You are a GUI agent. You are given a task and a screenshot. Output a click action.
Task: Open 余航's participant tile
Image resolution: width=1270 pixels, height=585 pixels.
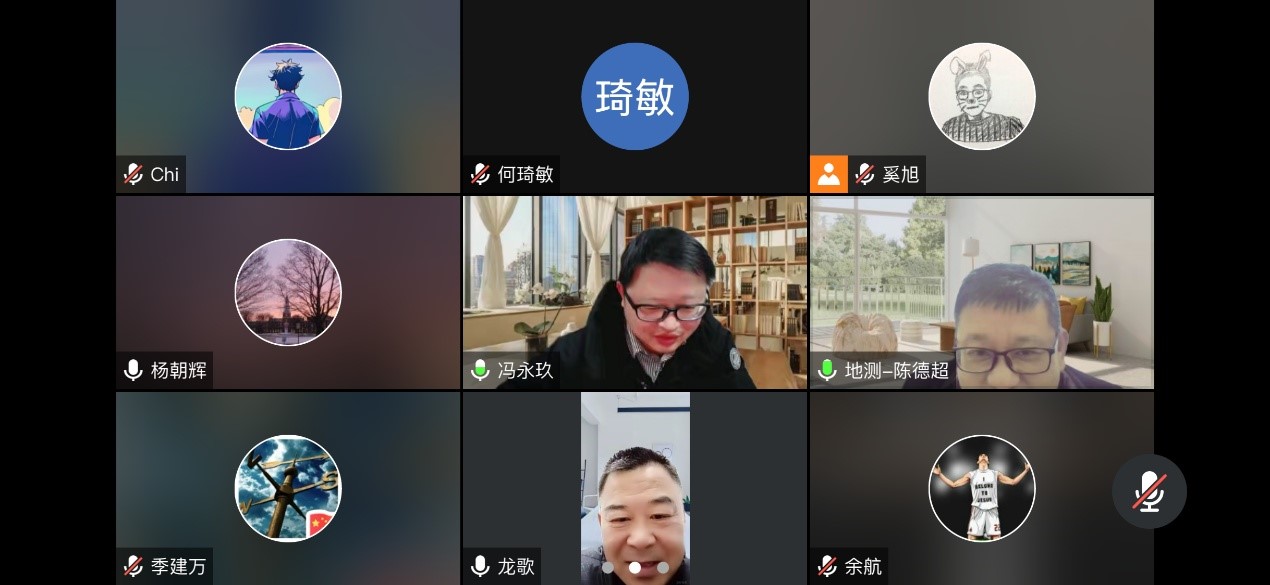[981, 487]
